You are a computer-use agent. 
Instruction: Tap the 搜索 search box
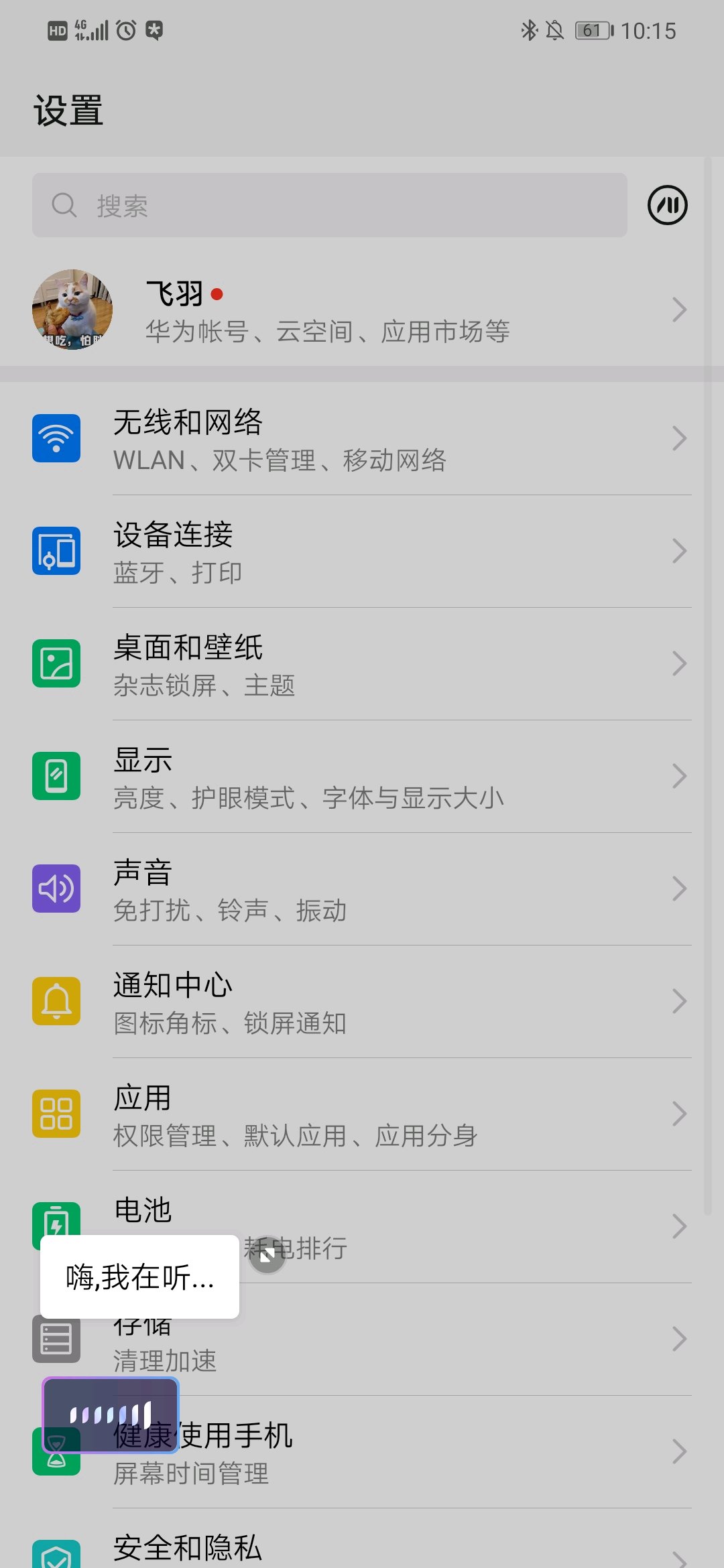pos(329,205)
